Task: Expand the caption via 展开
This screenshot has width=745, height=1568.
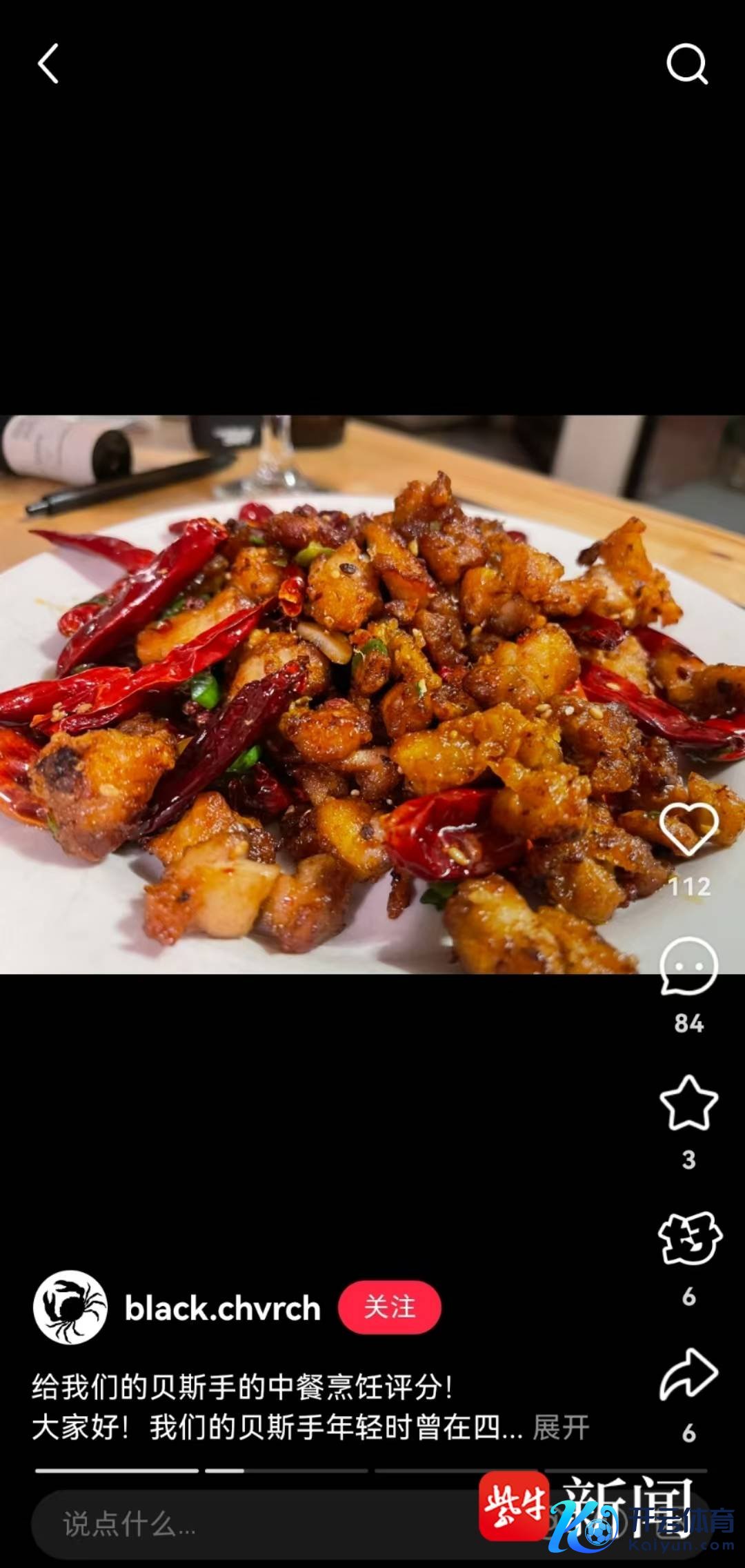Action: [561, 1427]
